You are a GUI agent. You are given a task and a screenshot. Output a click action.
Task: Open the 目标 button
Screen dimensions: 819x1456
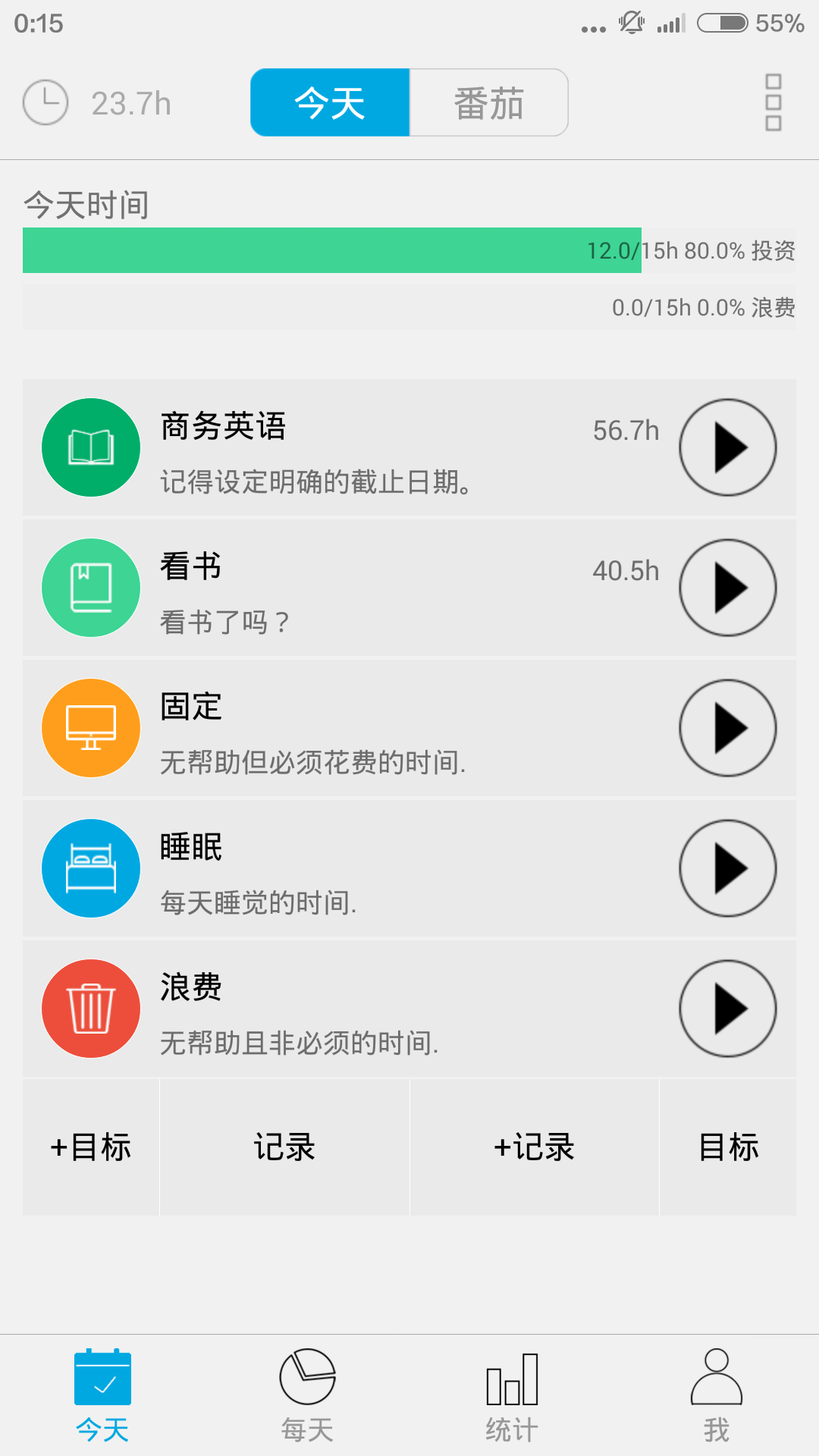tap(728, 1147)
